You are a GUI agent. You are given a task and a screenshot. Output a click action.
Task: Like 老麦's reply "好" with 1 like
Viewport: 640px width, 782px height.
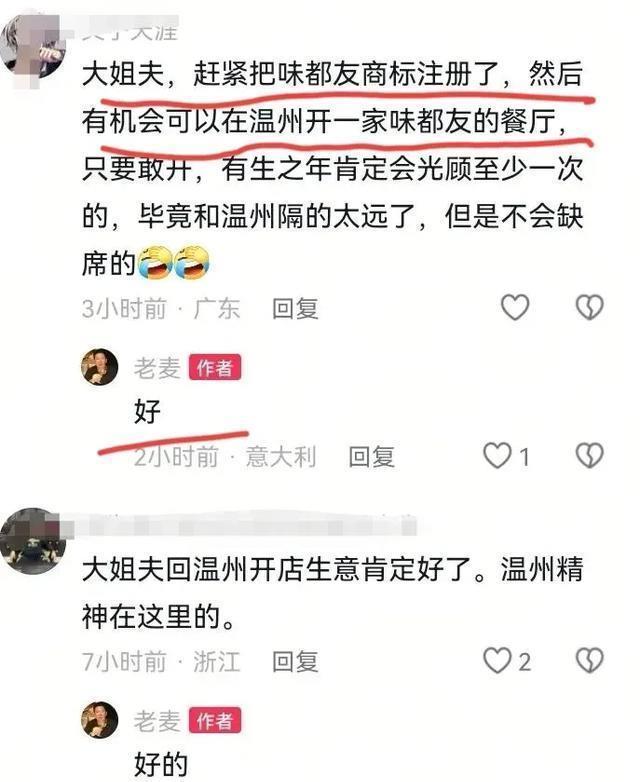tap(498, 457)
